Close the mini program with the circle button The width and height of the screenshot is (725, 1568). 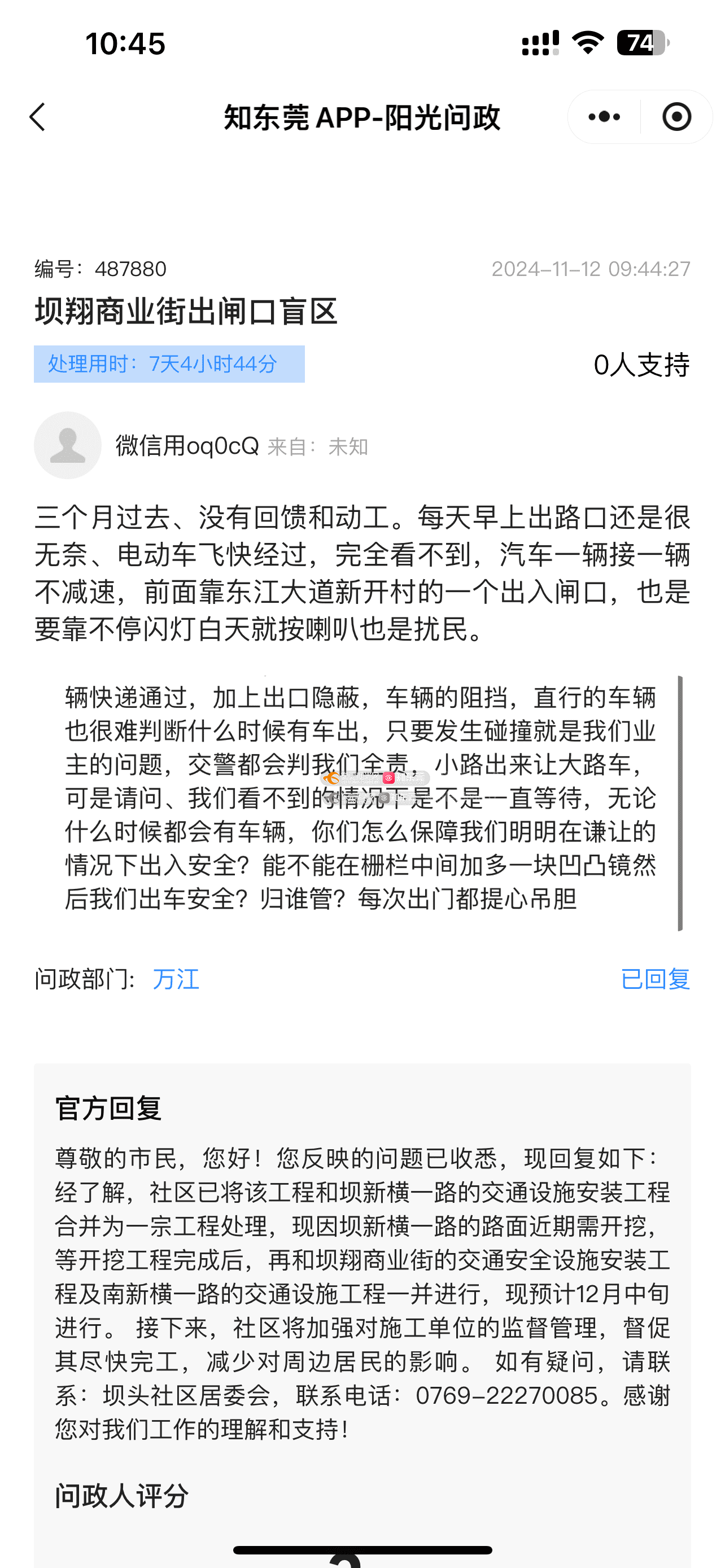click(x=676, y=117)
